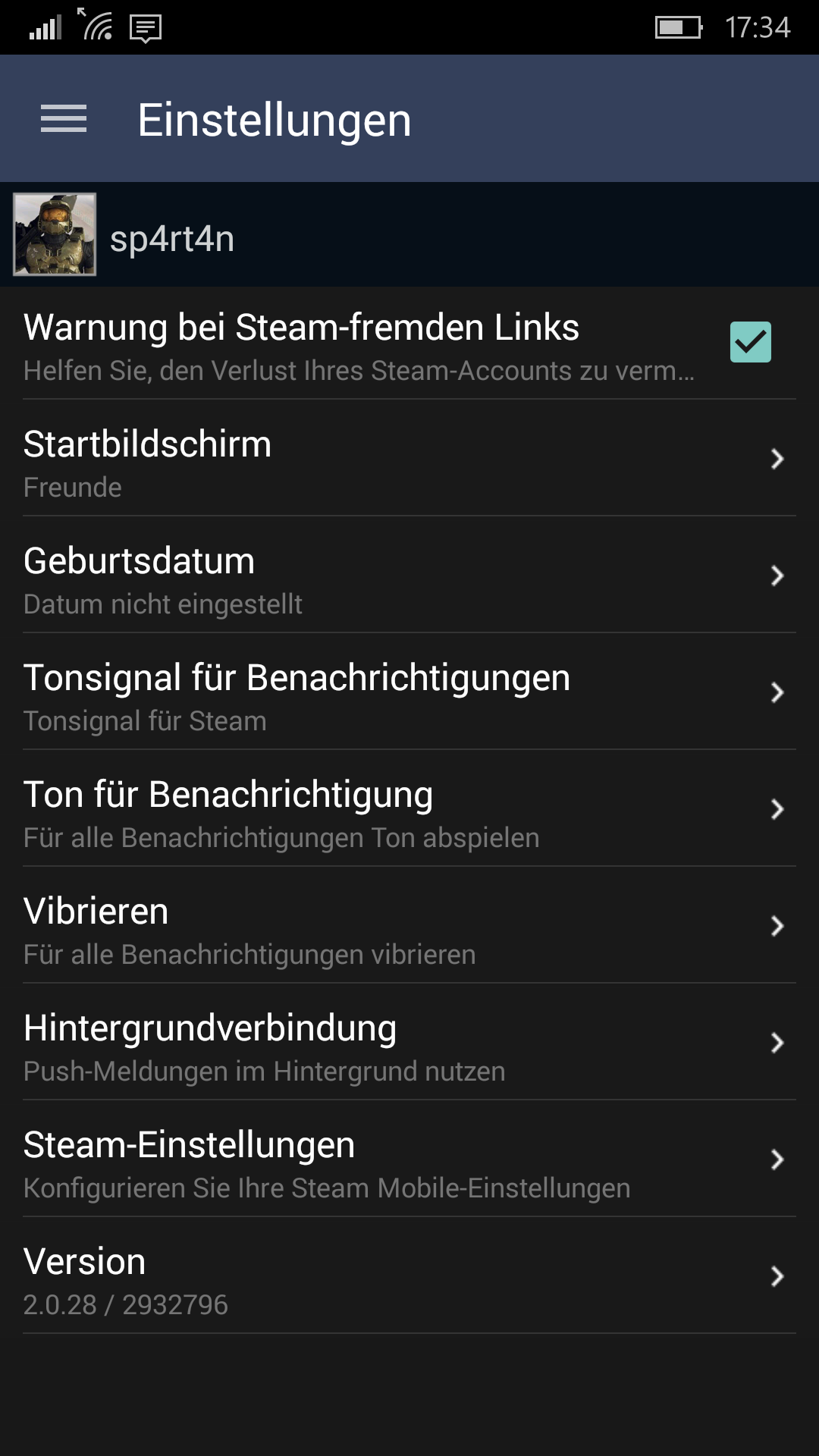819x1456 pixels.
Task: Open the hamburger drawer menu
Action: [64, 119]
